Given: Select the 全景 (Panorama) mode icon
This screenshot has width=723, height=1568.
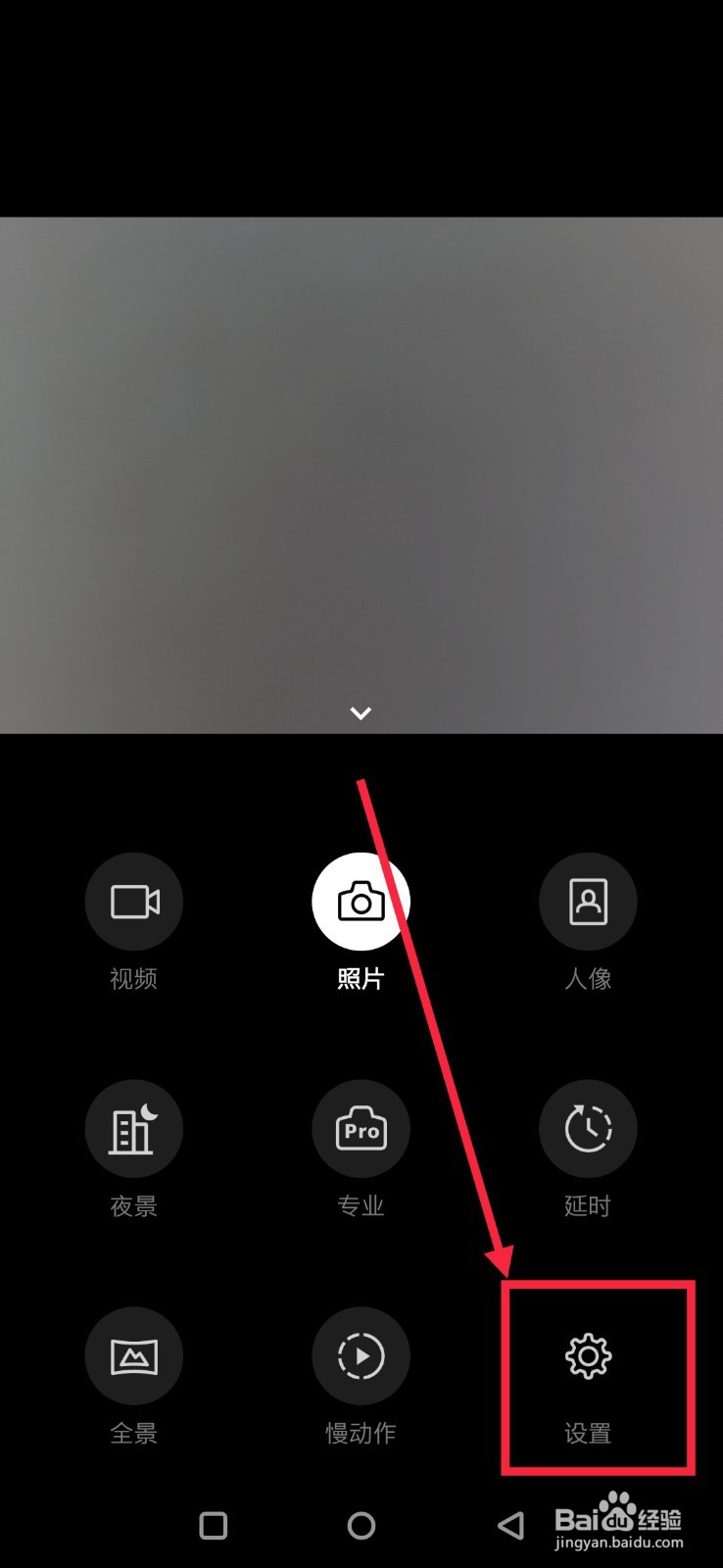Looking at the screenshot, I should point(134,1355).
